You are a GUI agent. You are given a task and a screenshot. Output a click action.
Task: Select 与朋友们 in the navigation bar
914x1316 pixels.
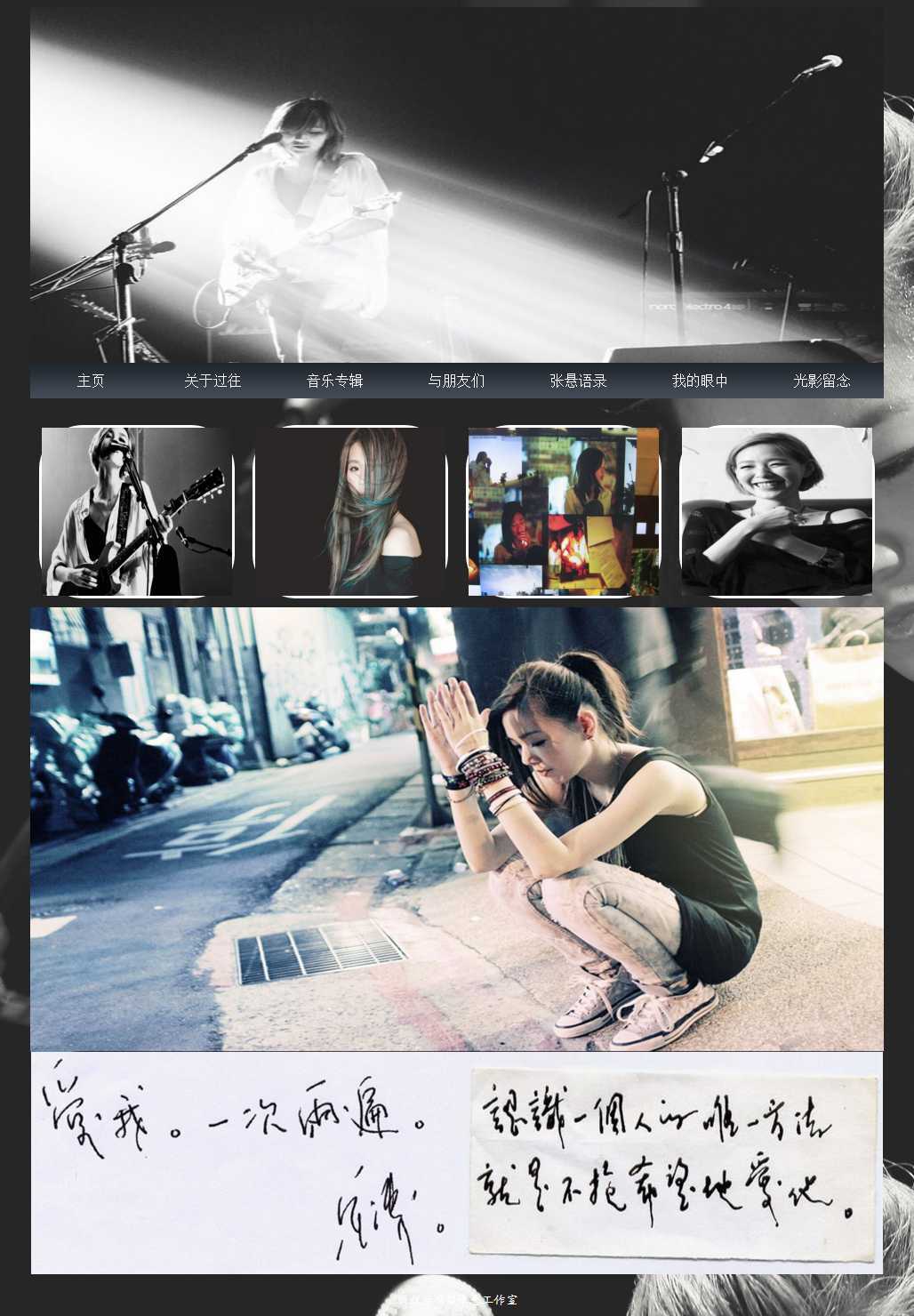click(456, 381)
